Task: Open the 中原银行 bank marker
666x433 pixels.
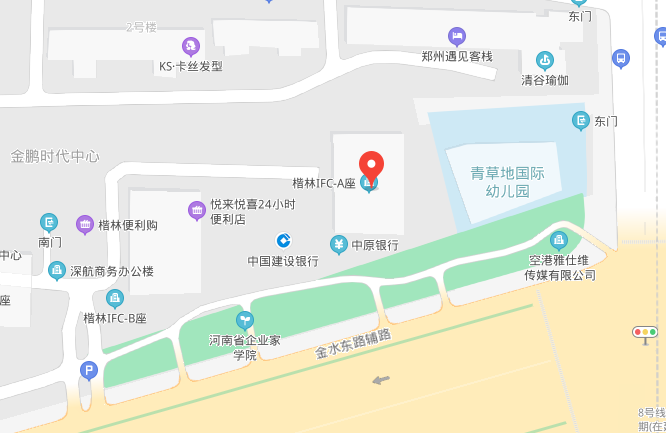Action: (339, 244)
